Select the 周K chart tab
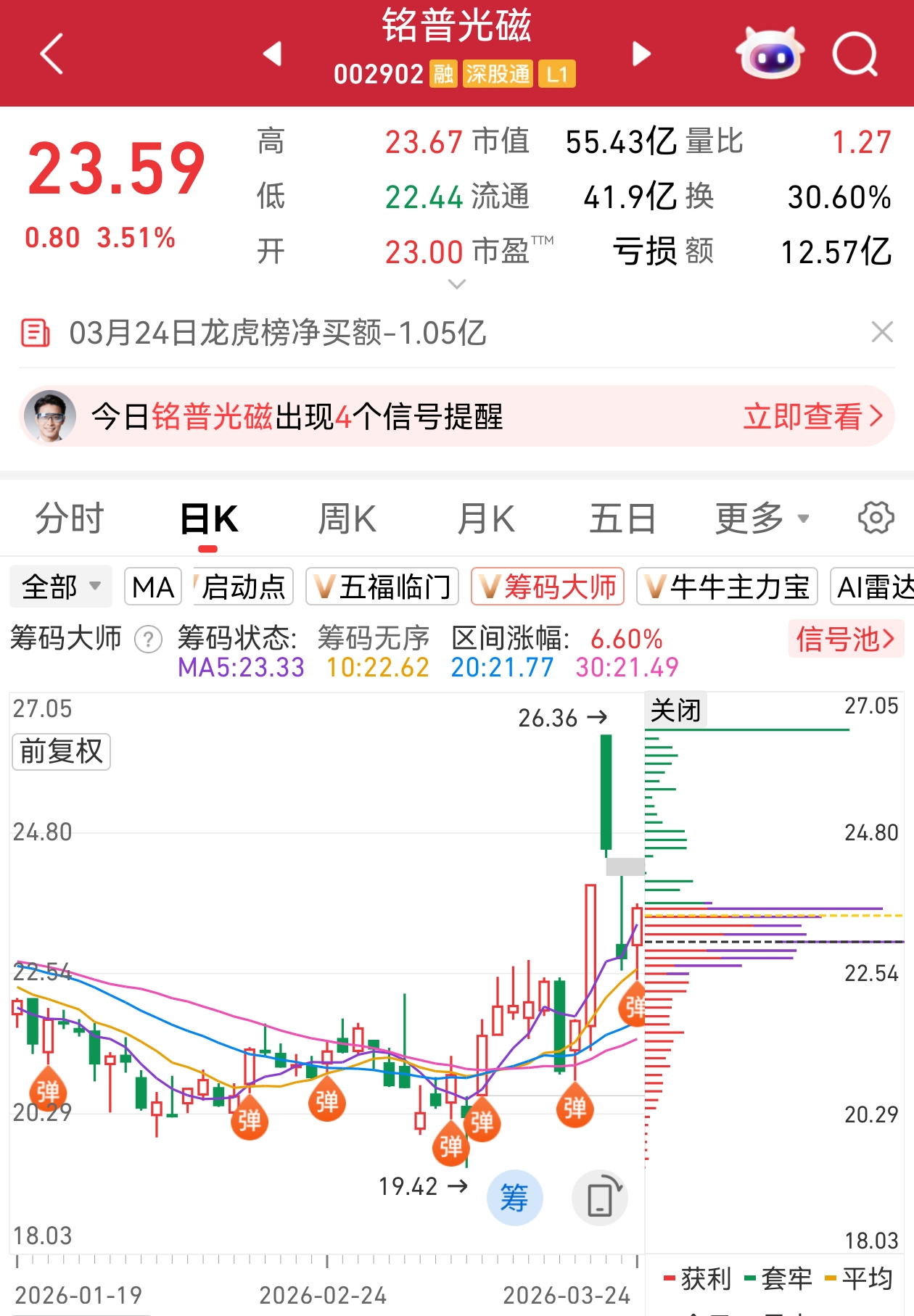914x1316 pixels. (347, 519)
